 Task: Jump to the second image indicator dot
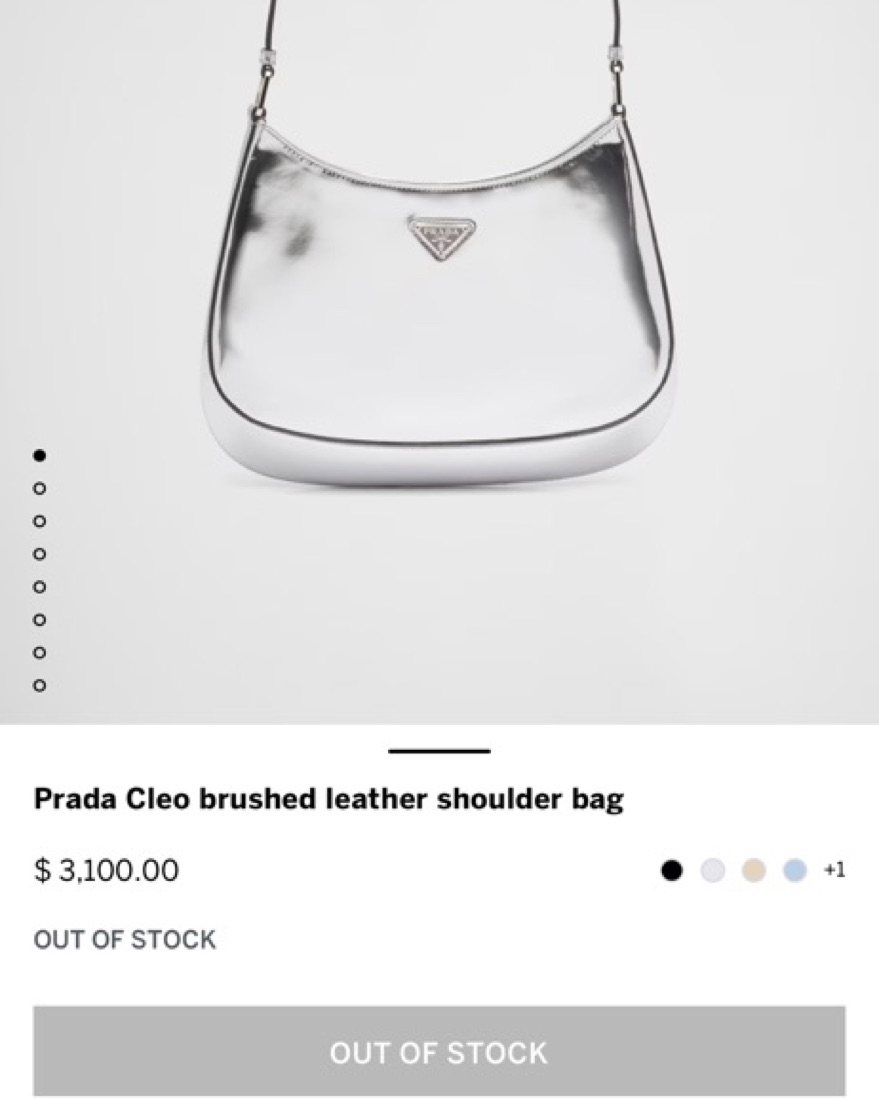click(x=40, y=488)
